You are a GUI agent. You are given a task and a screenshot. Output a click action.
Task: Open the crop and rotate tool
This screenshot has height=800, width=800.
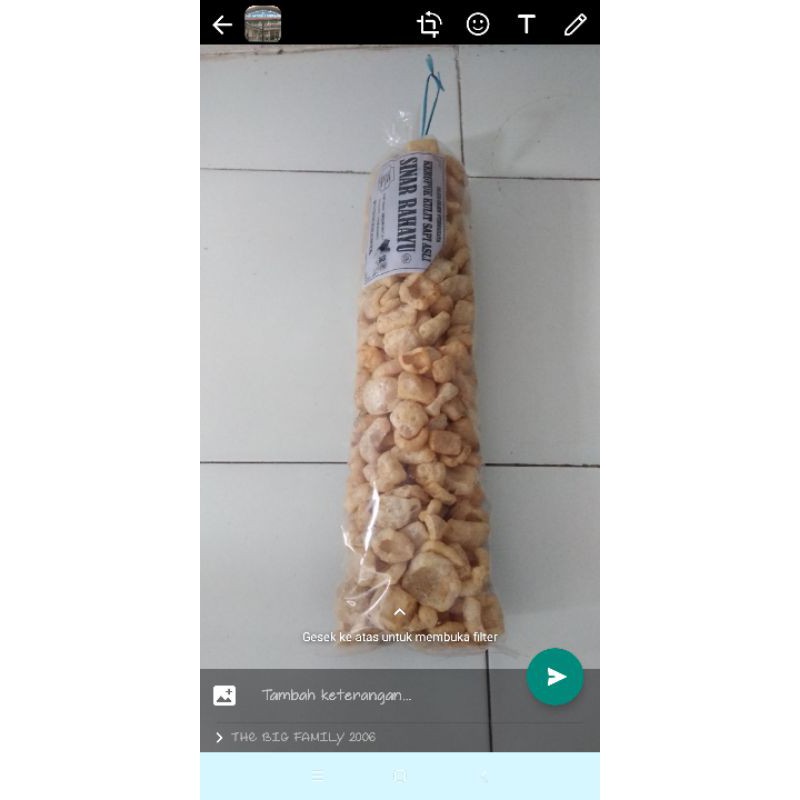coord(429,24)
